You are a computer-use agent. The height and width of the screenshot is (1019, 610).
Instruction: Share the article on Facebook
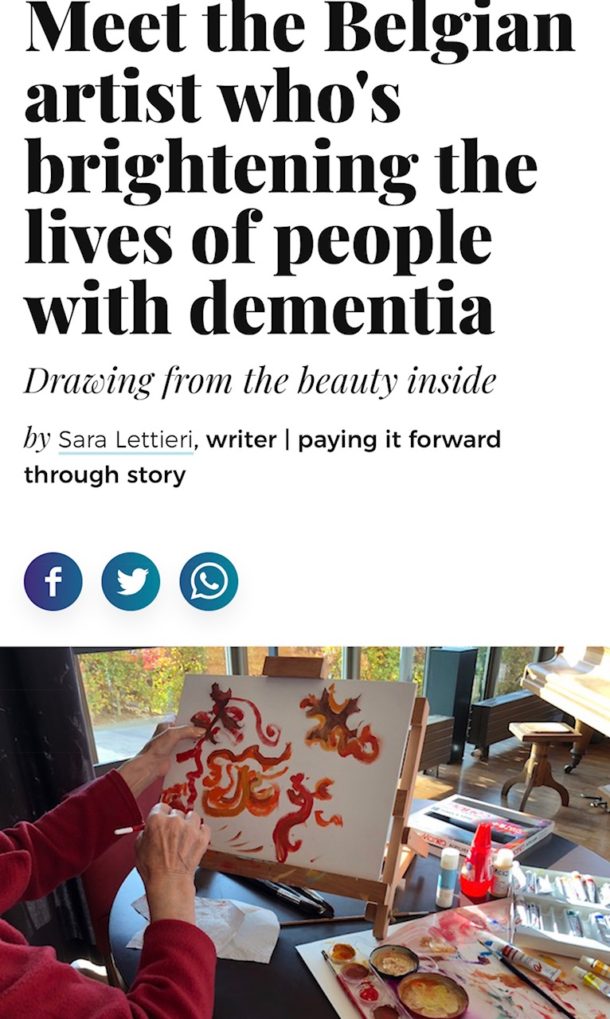(x=53, y=581)
